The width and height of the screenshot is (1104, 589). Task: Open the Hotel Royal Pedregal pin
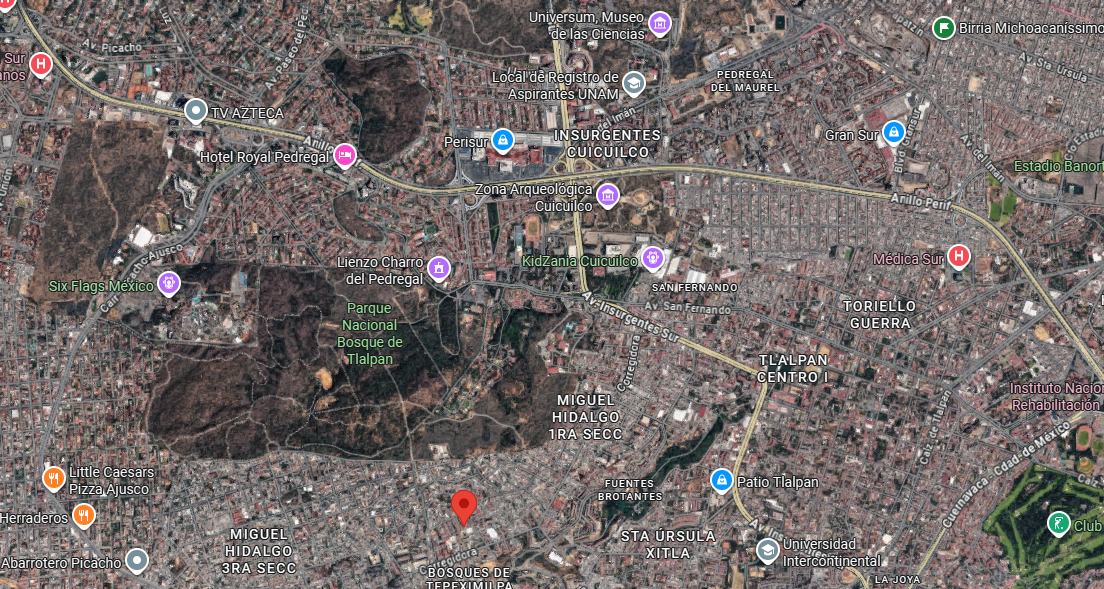coord(344,155)
